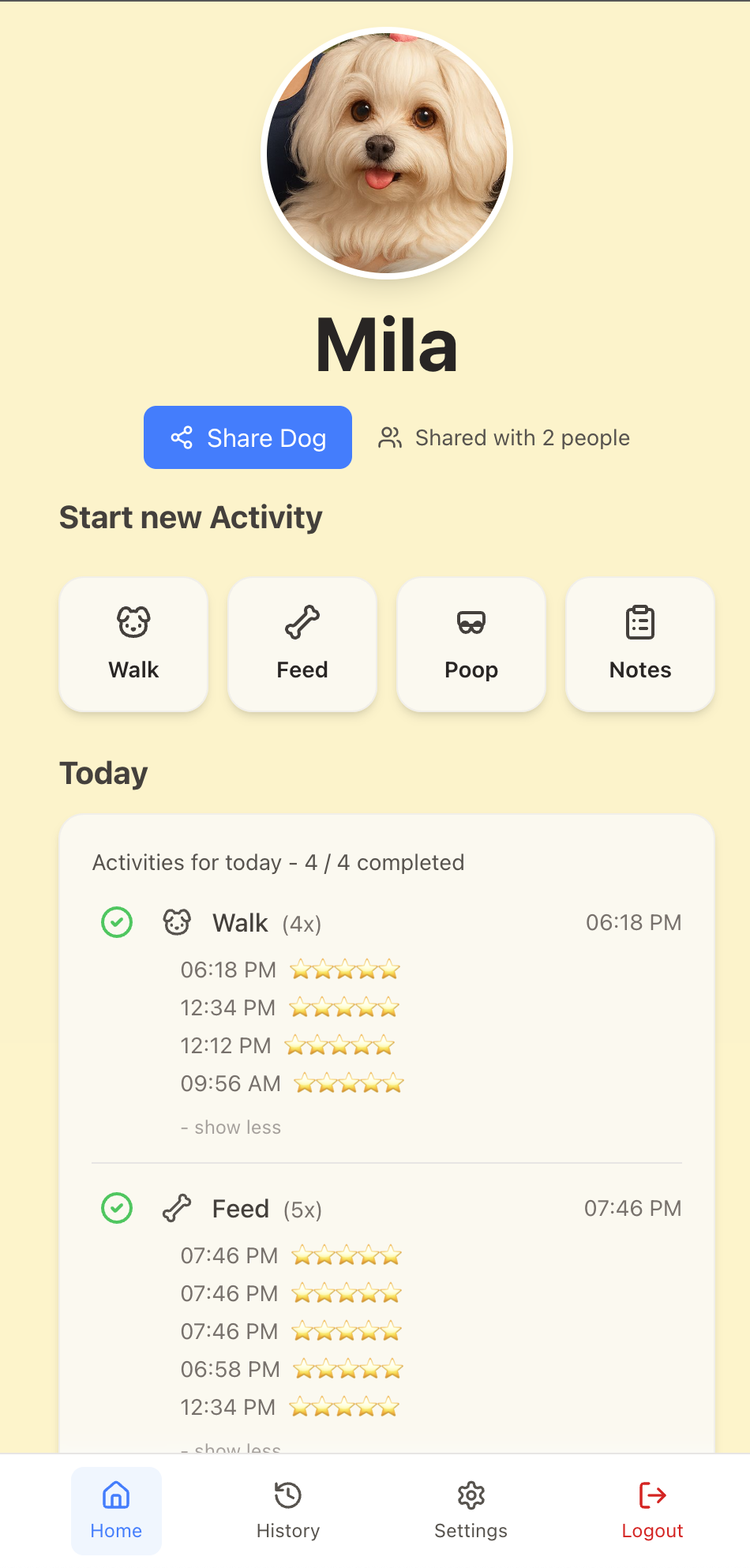Start a new Walk activity using the dog icon

(x=133, y=623)
